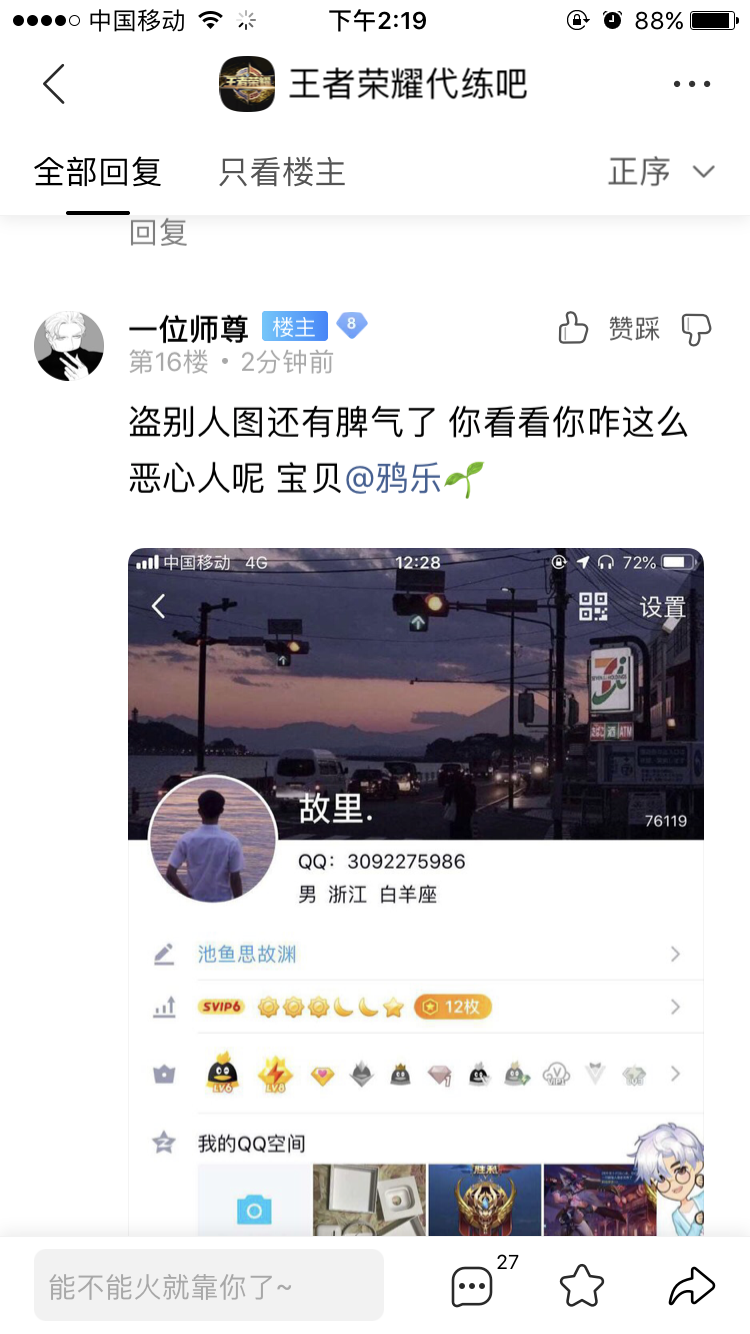Open the comments icon showing 27

pos(474,1285)
